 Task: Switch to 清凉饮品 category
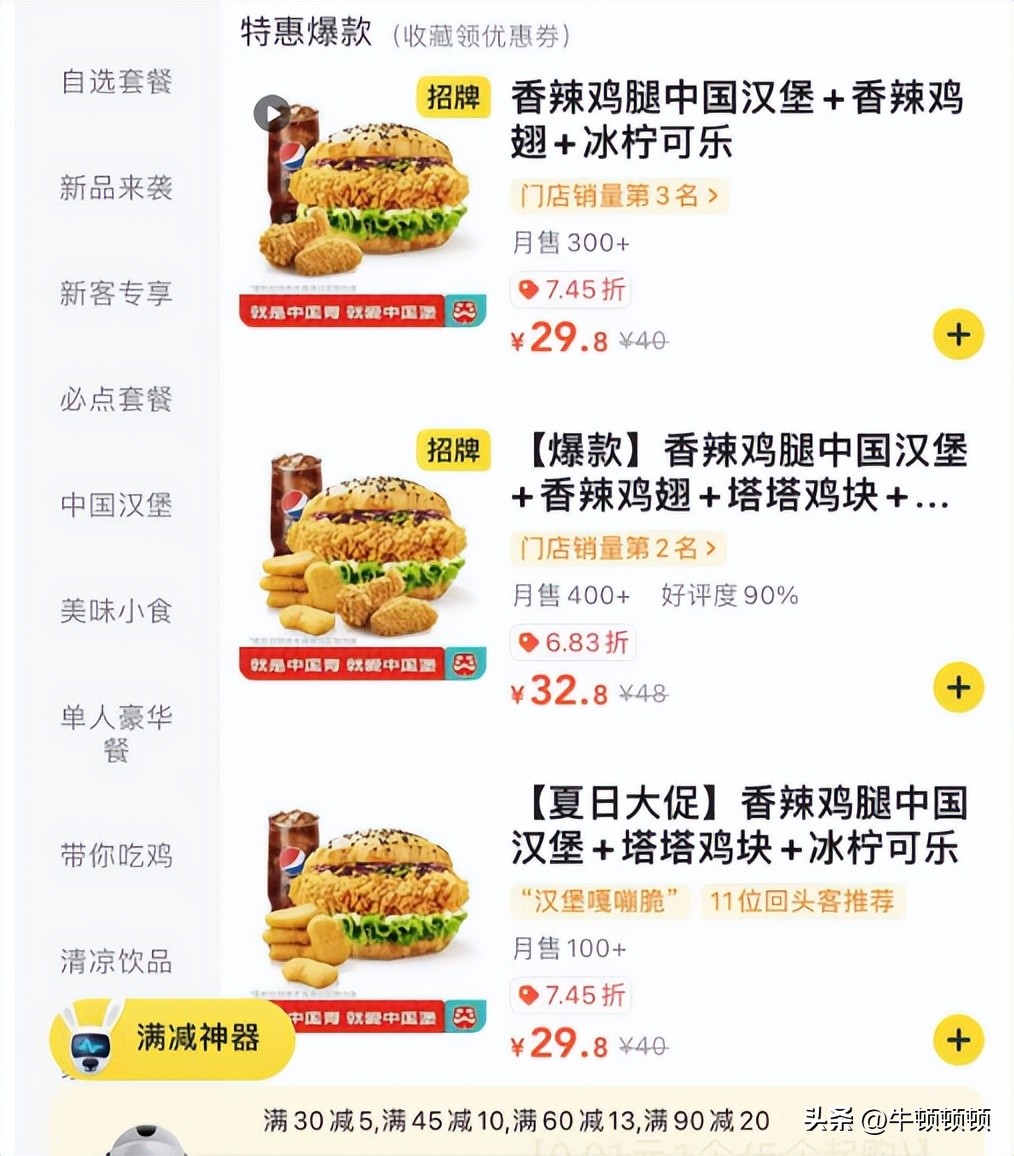tap(117, 962)
